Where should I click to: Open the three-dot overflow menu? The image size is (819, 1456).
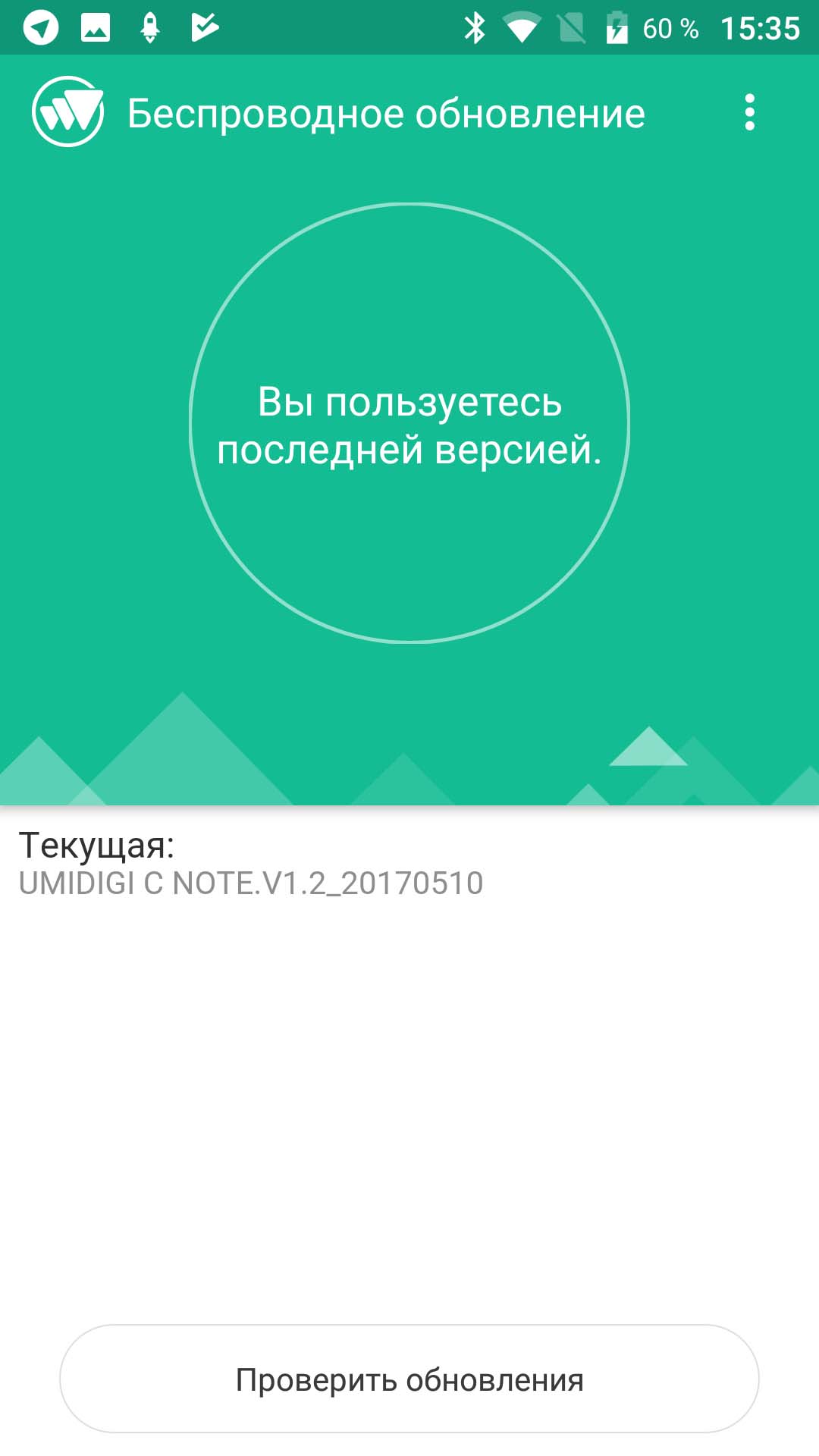pos(749,112)
